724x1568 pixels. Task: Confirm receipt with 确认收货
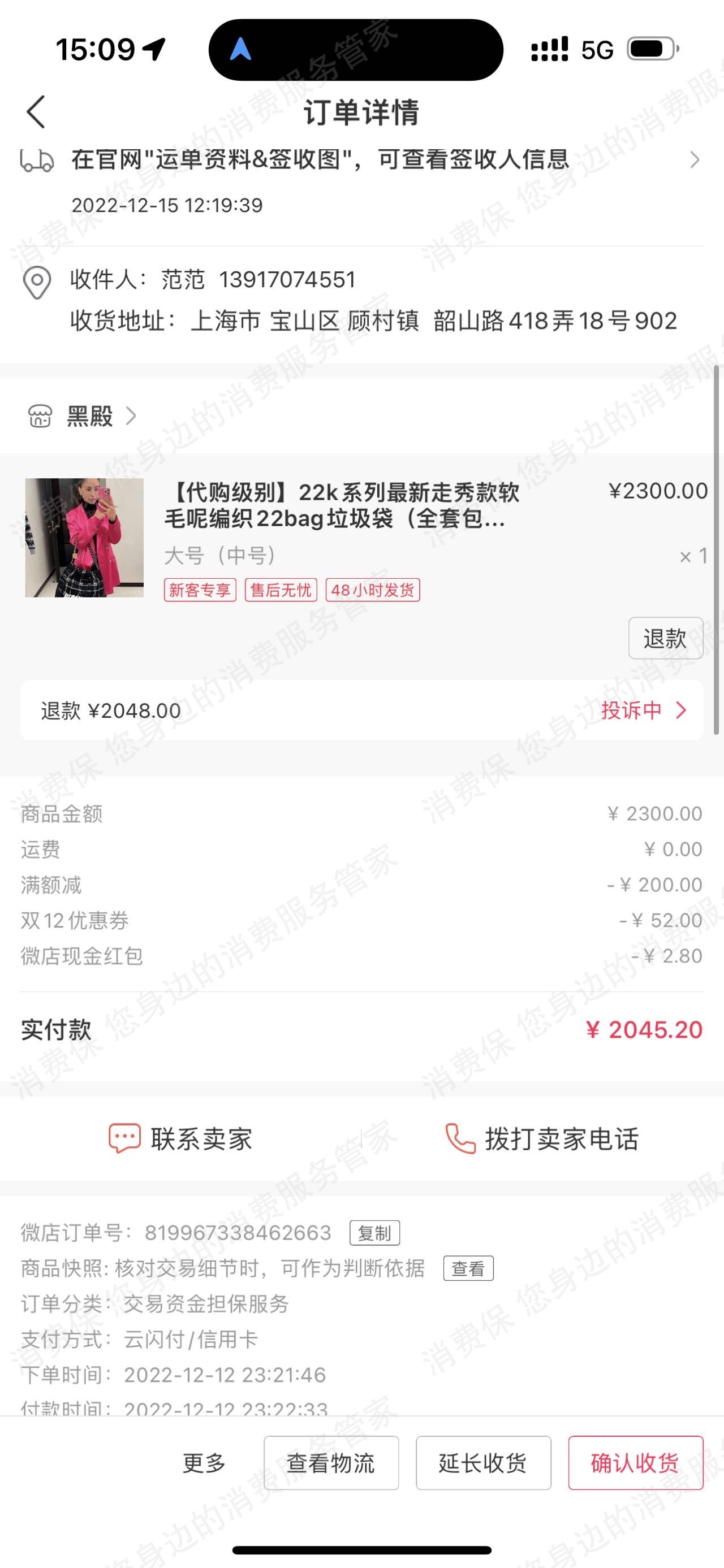(x=635, y=1463)
